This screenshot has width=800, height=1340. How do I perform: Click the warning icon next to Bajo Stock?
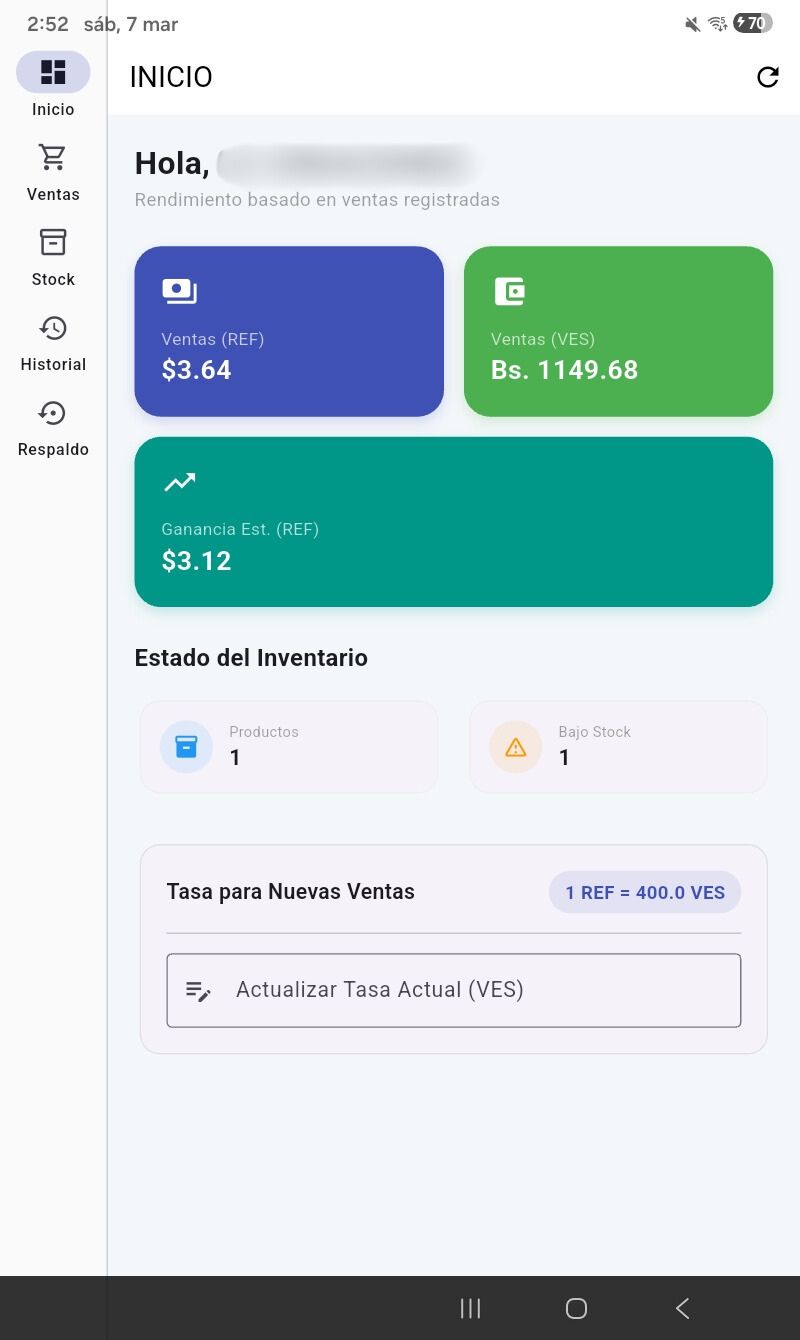click(x=515, y=746)
